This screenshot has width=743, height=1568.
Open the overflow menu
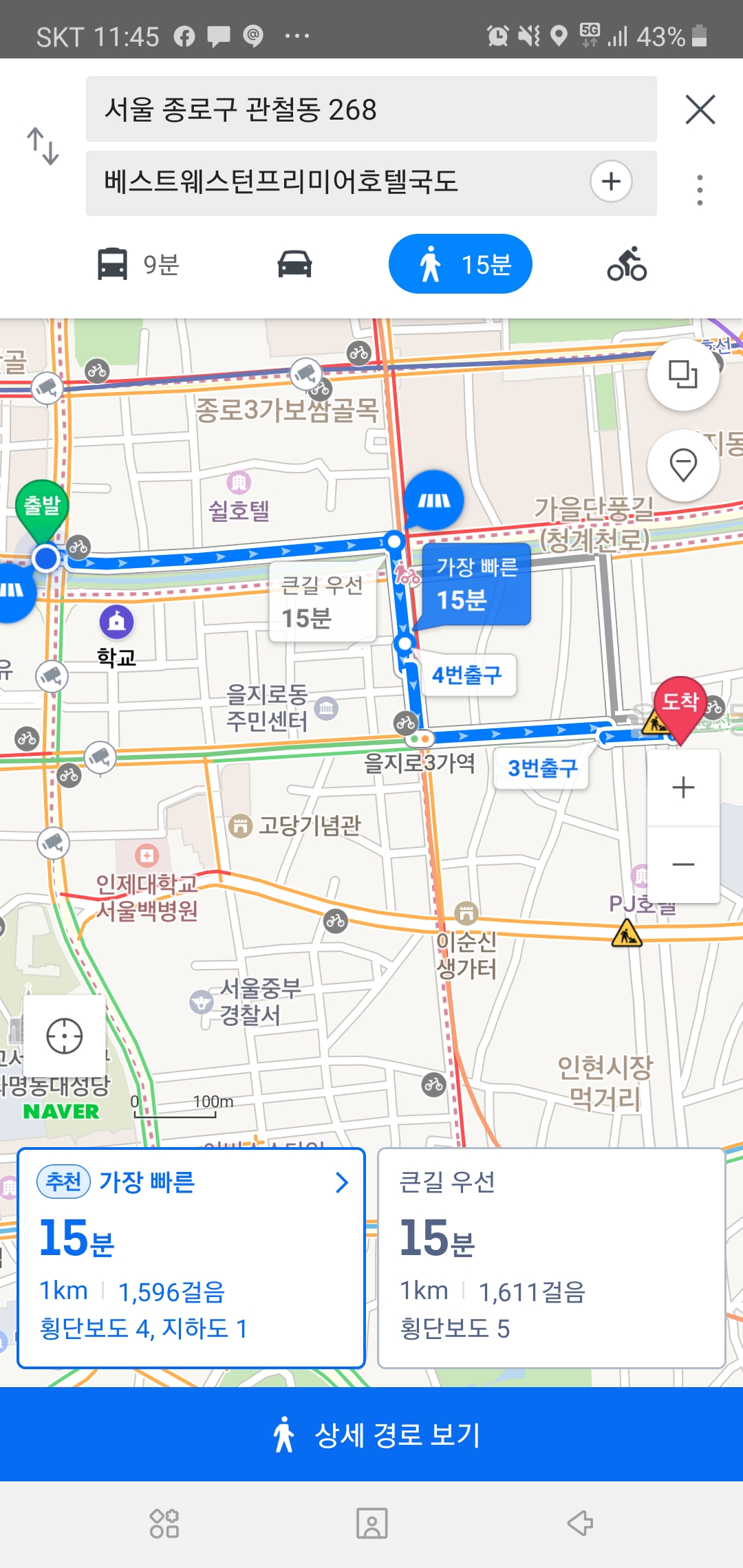pyautogui.click(x=700, y=190)
